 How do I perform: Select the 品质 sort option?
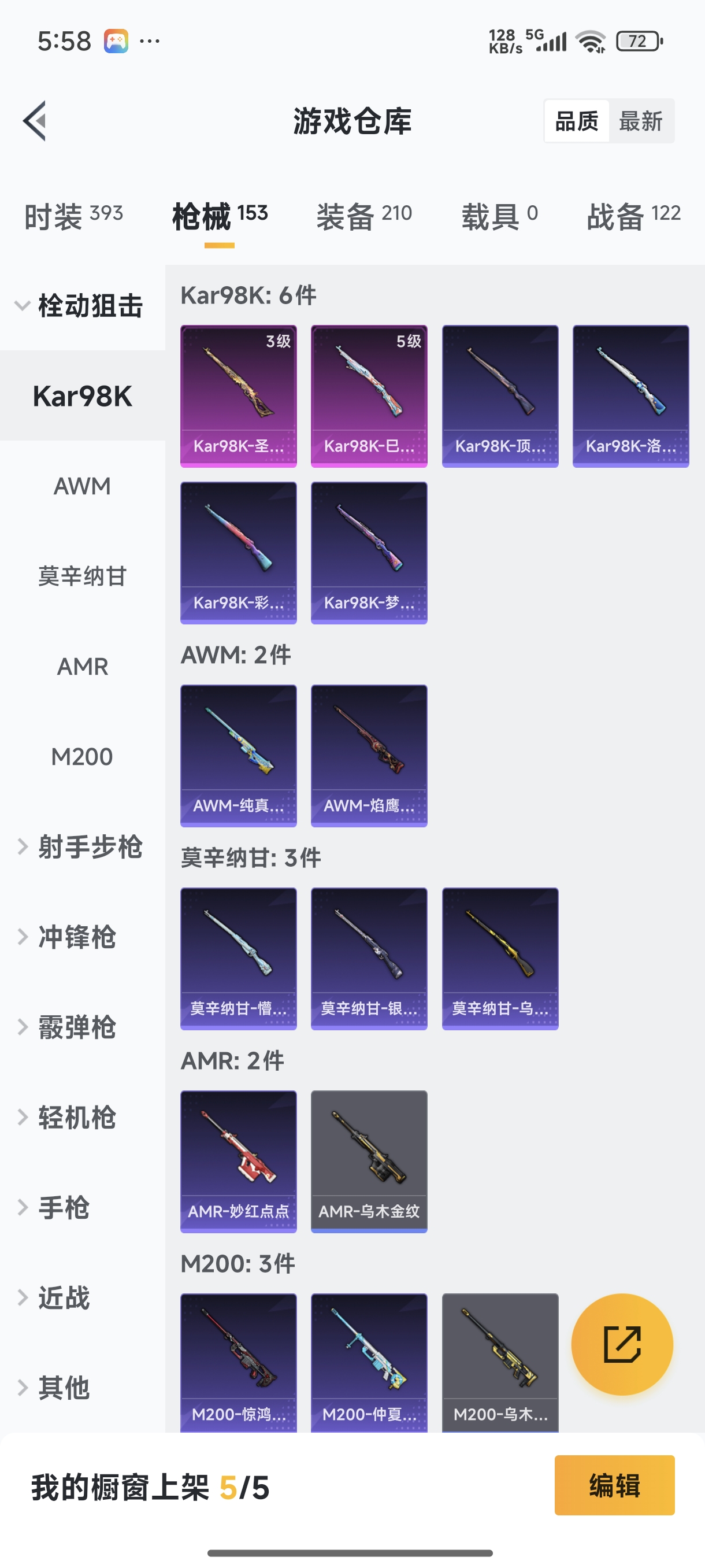[577, 121]
